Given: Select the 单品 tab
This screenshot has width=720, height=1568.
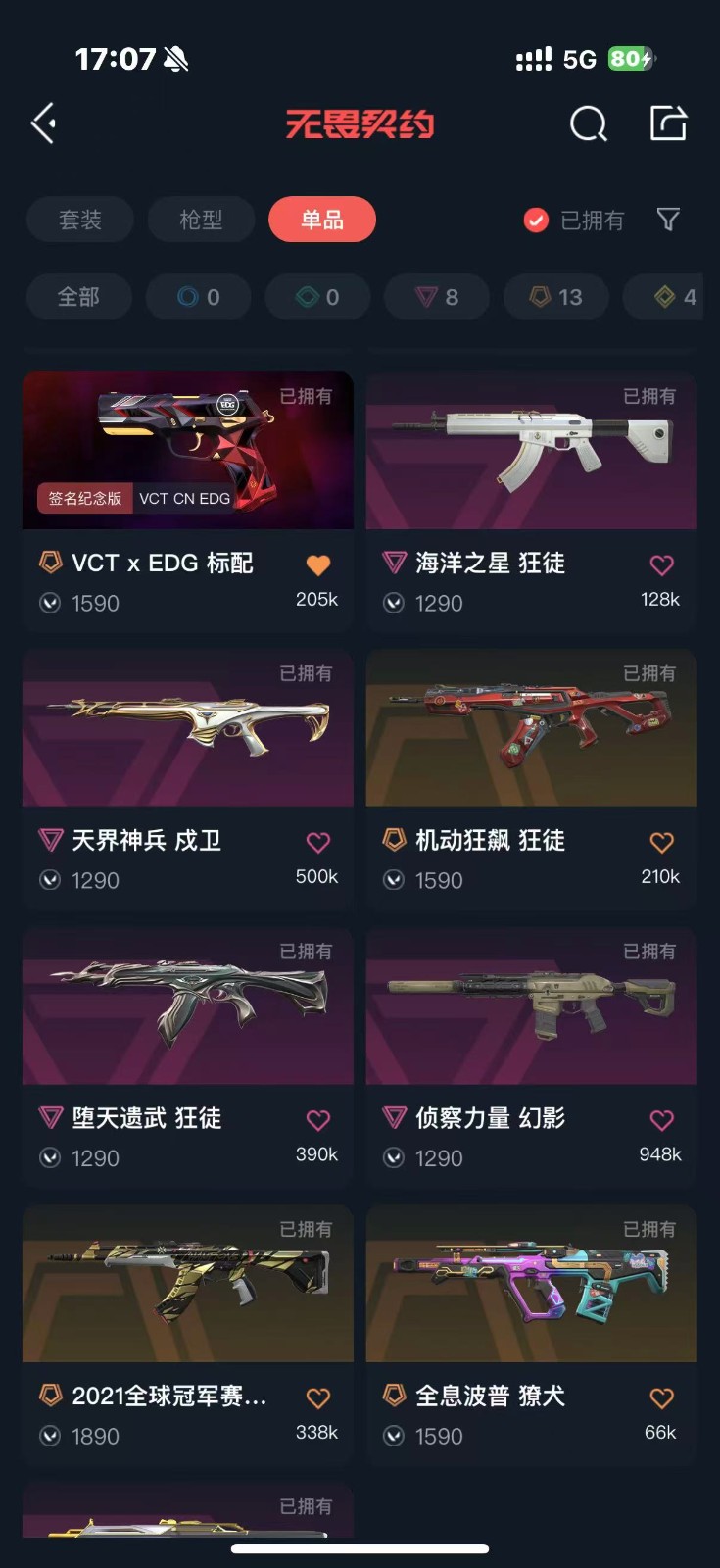Looking at the screenshot, I should coord(321,220).
